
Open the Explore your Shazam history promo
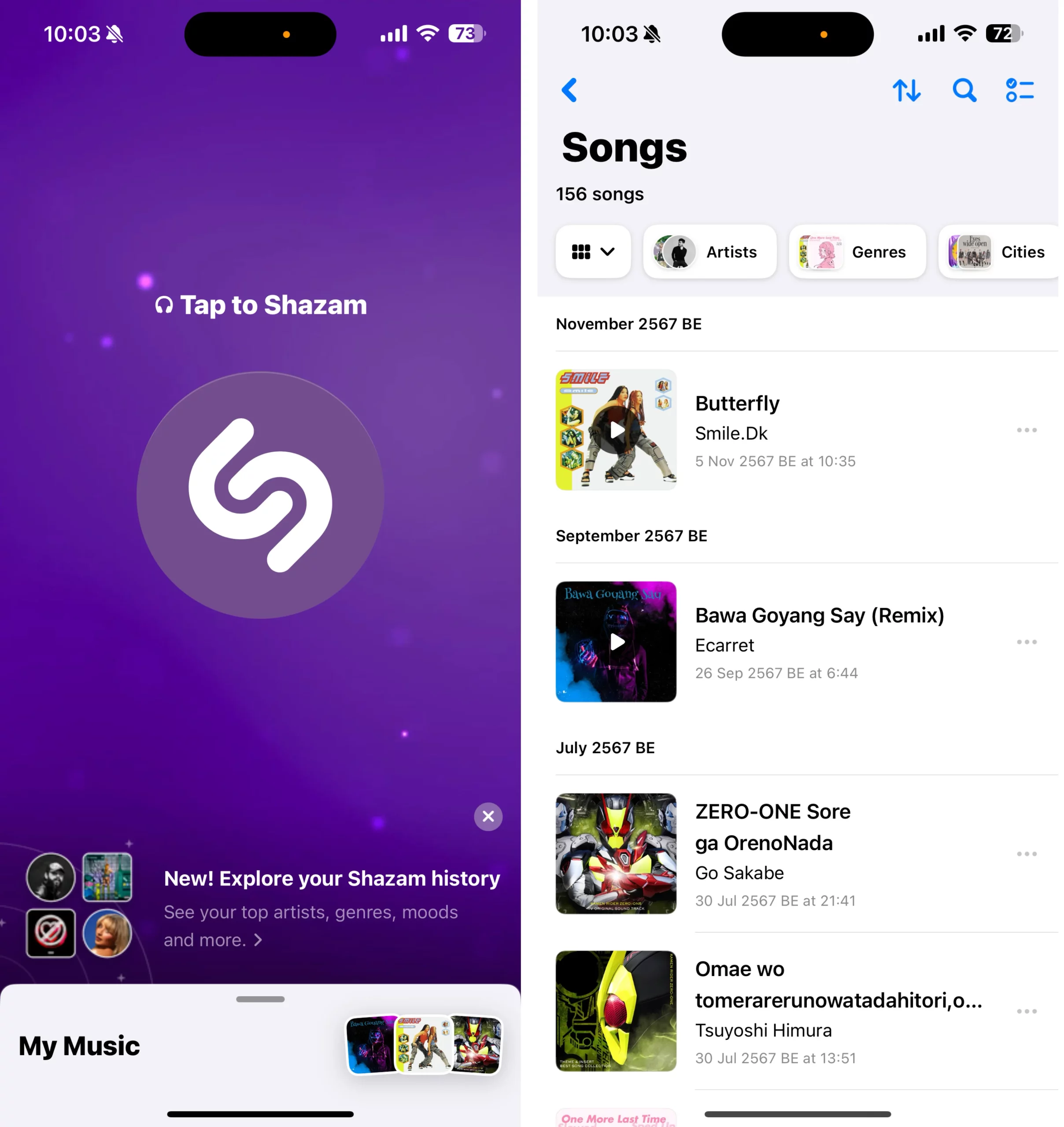pyautogui.click(x=331, y=907)
